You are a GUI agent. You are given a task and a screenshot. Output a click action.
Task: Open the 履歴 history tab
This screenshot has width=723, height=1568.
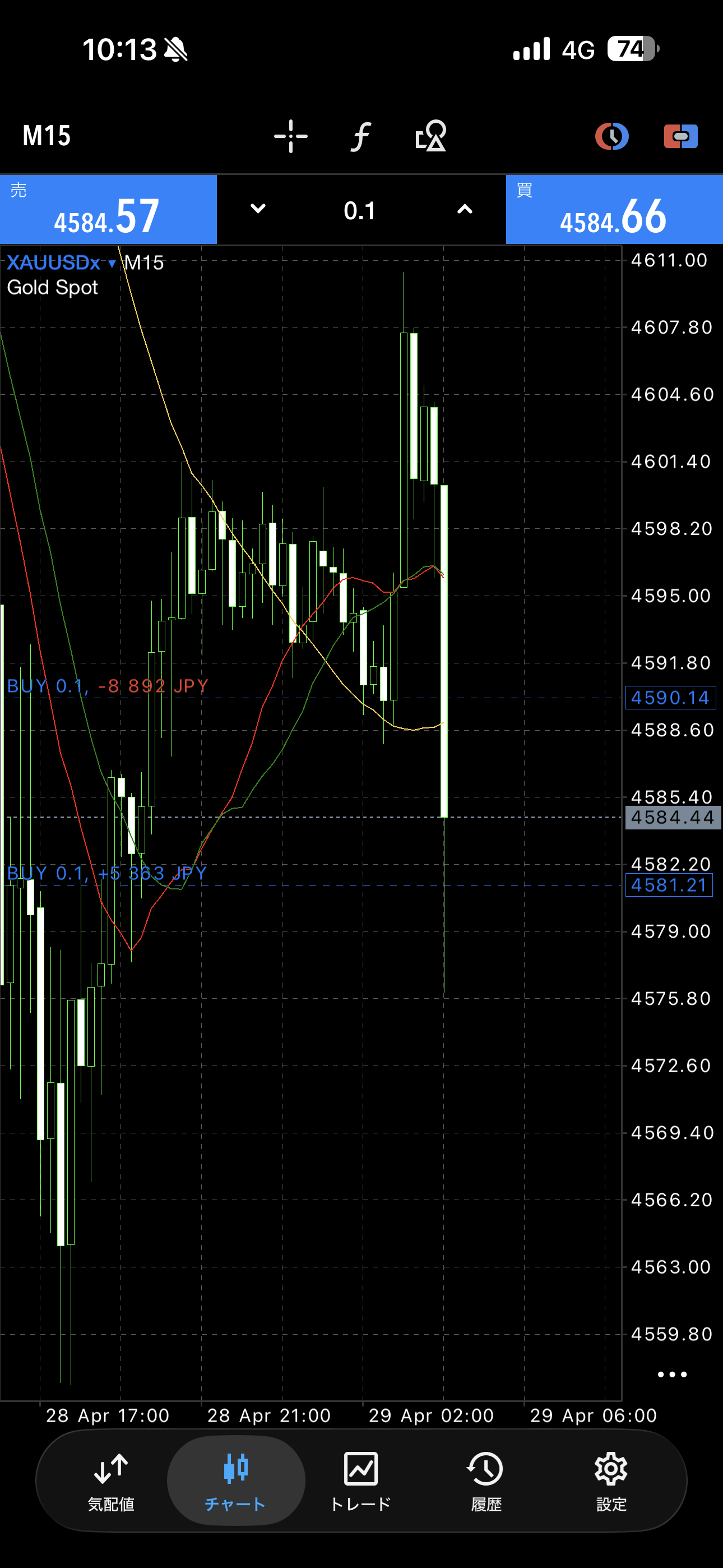(486, 1481)
